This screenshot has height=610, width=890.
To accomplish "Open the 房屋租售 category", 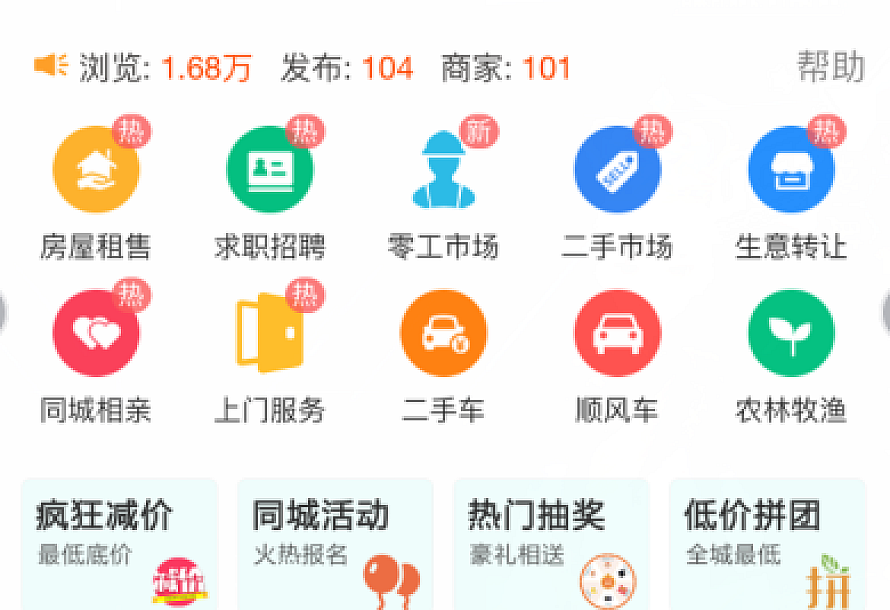I will pyautogui.click(x=96, y=170).
